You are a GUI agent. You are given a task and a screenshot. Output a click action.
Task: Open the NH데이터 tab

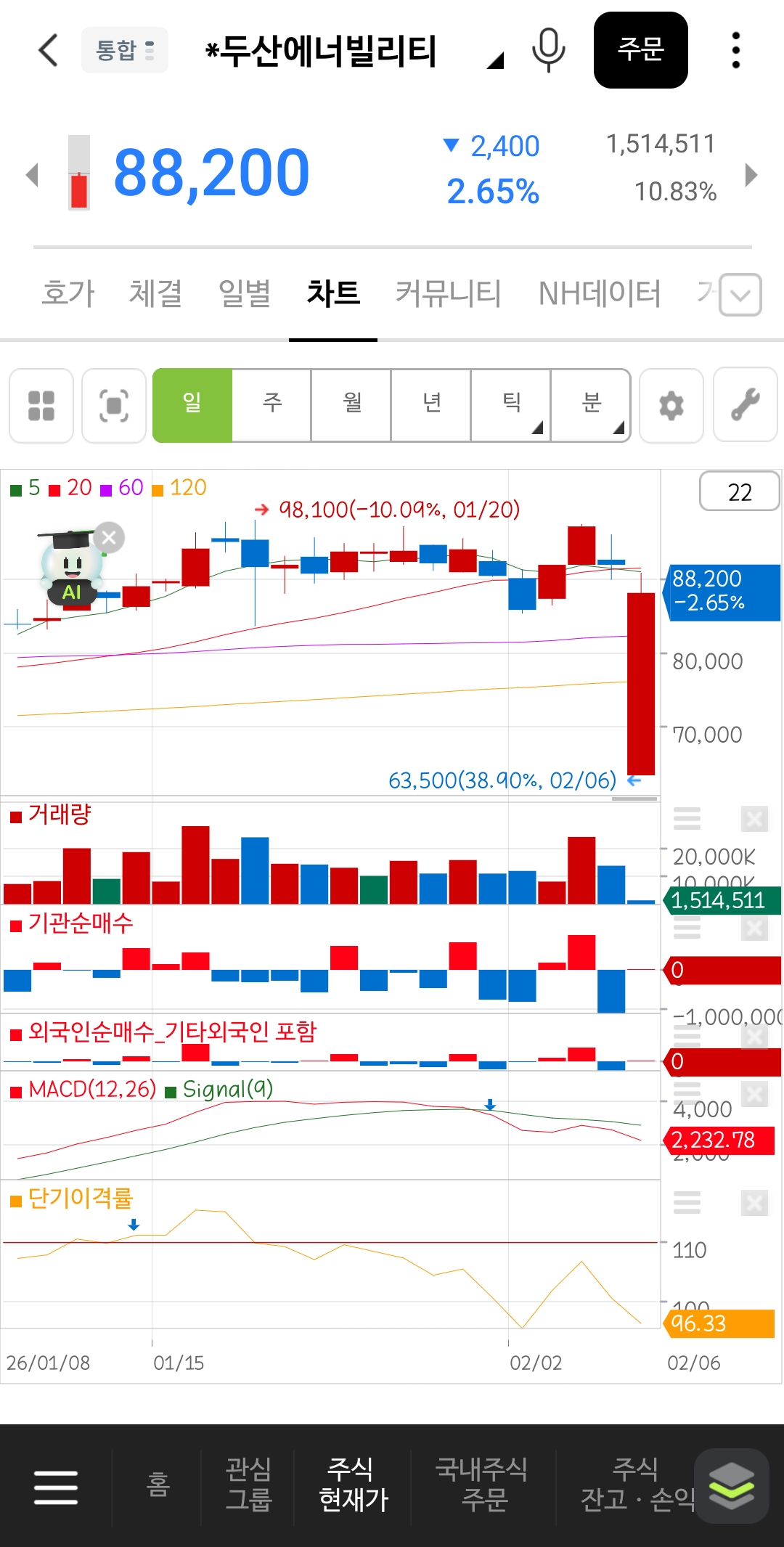click(x=600, y=293)
